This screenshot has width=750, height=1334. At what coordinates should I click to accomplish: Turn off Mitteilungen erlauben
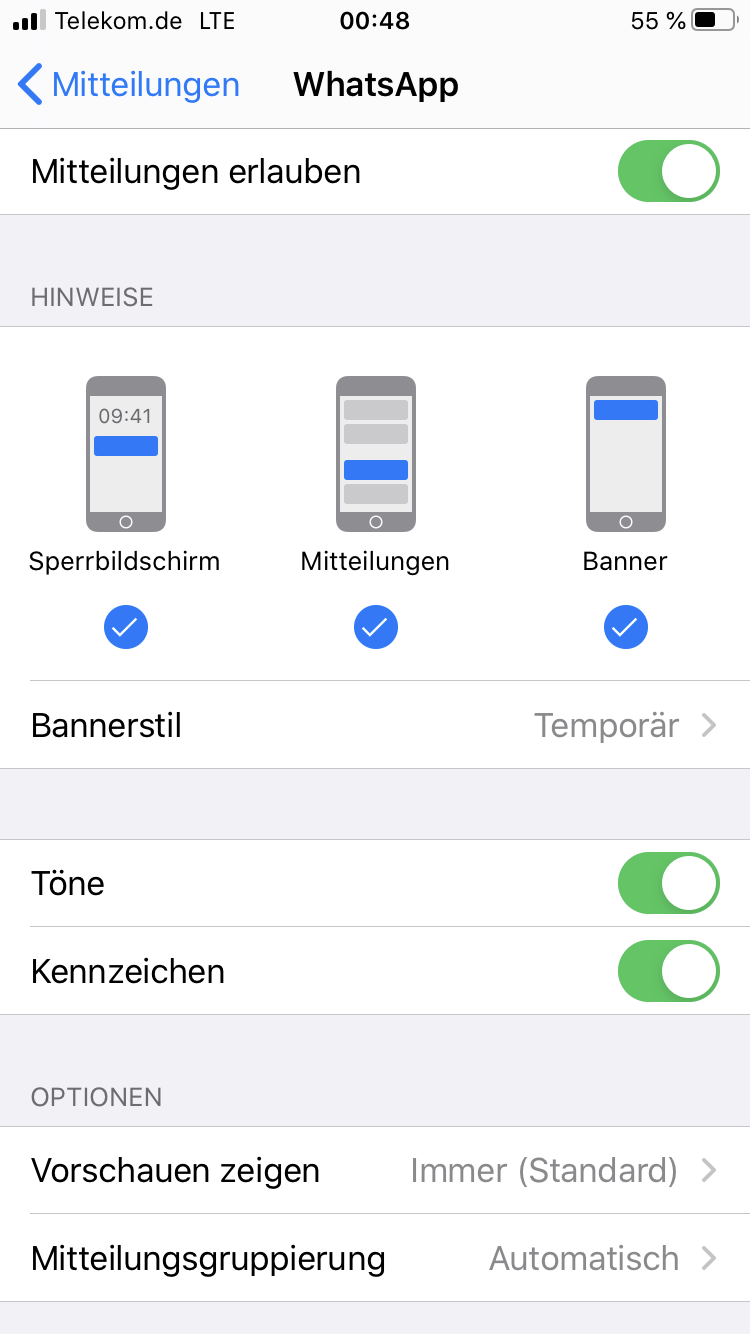point(668,172)
